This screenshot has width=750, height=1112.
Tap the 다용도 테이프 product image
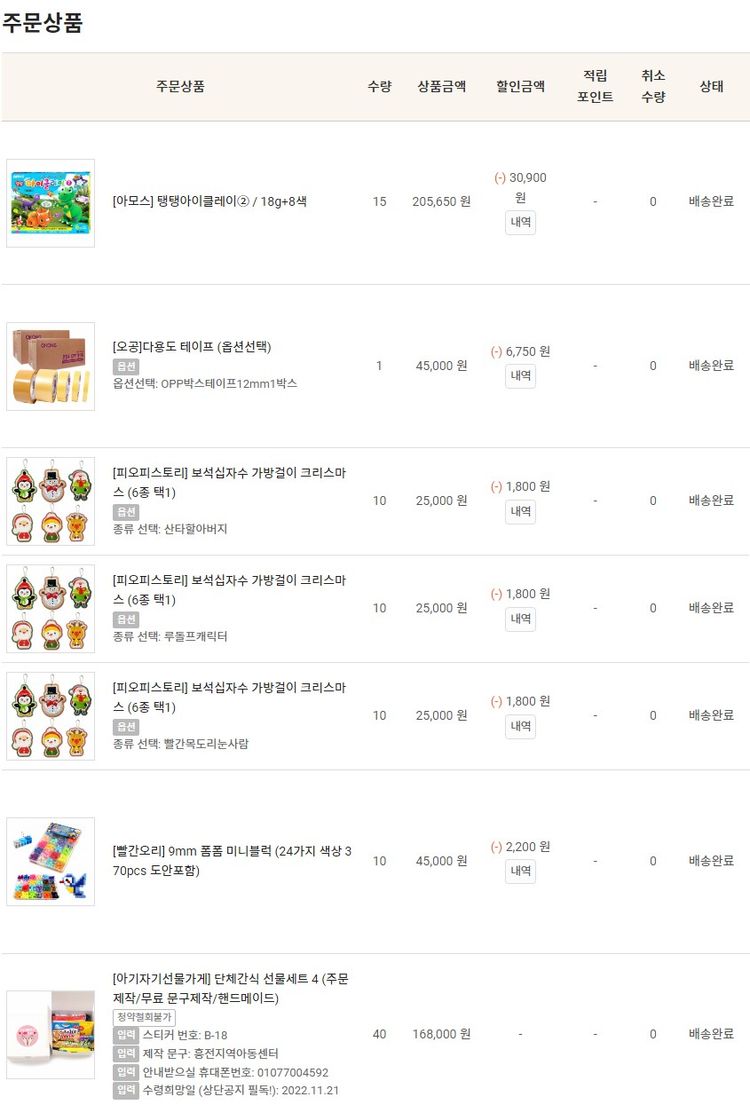pos(50,366)
